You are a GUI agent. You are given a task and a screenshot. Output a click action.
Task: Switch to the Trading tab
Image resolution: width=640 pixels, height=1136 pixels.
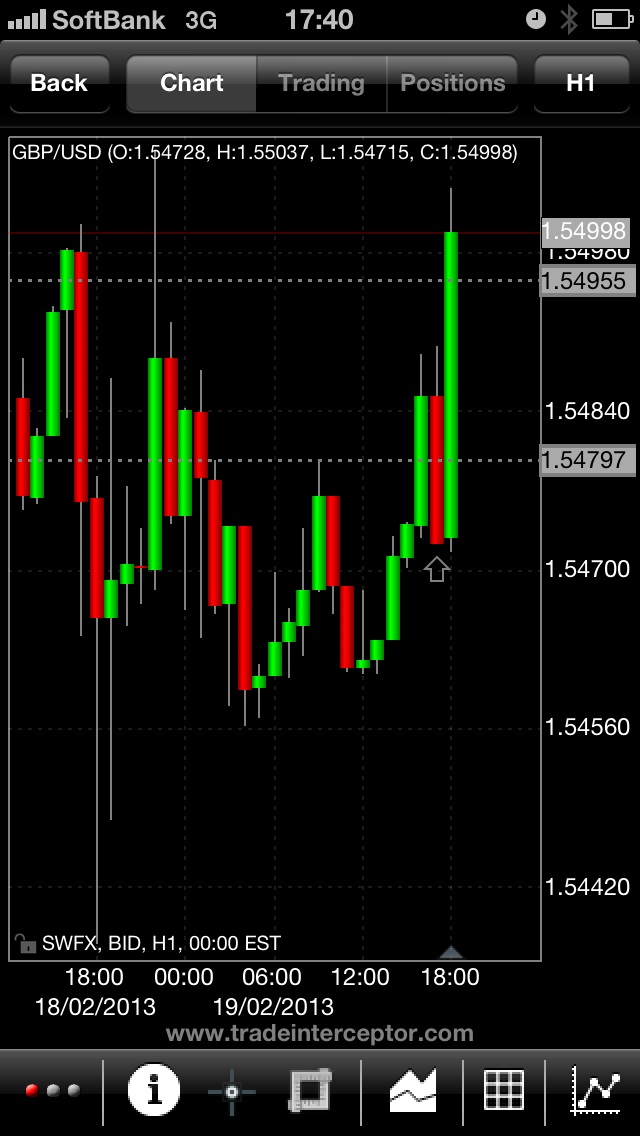tap(321, 83)
